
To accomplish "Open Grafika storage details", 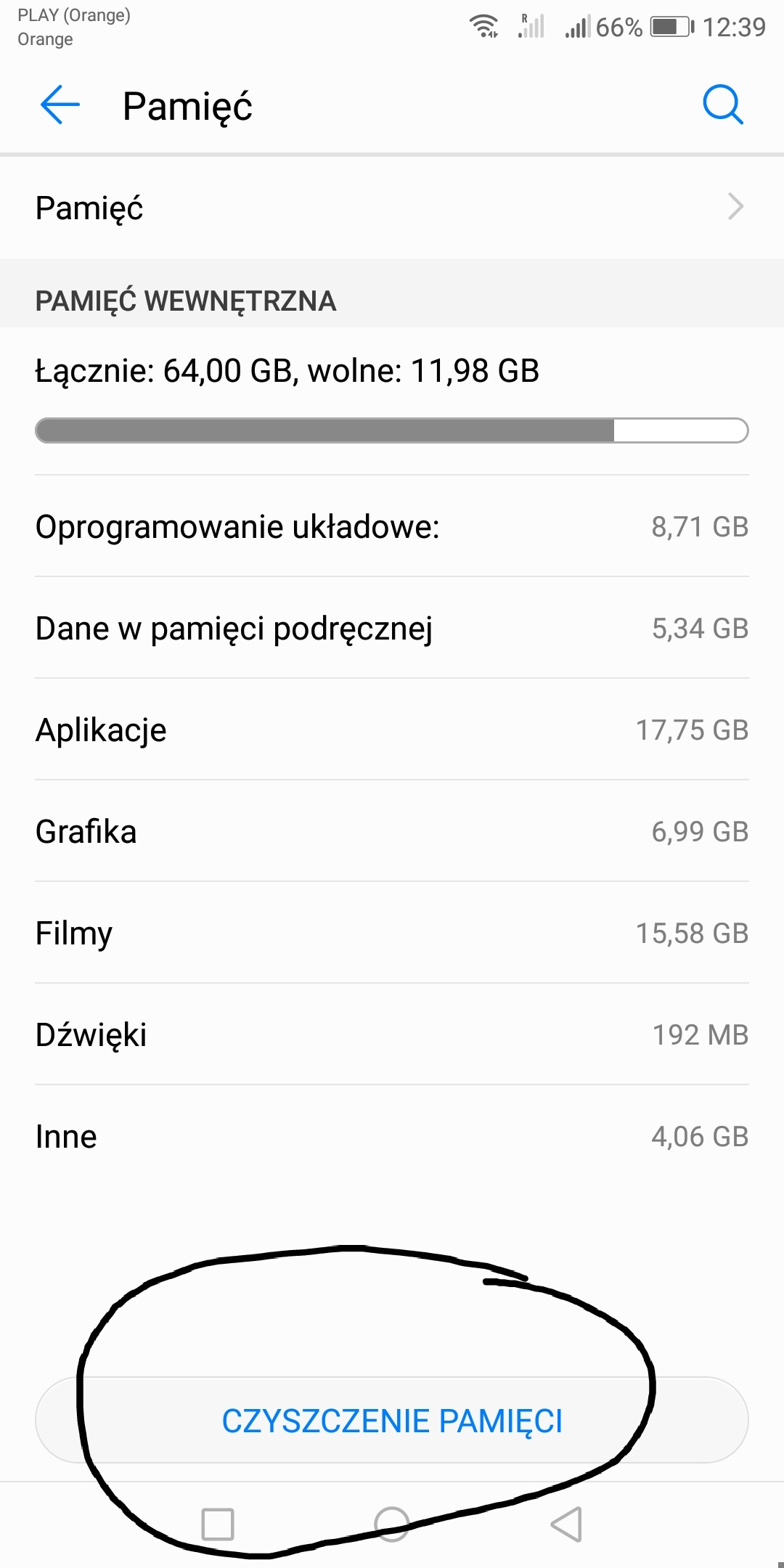I will [392, 831].
